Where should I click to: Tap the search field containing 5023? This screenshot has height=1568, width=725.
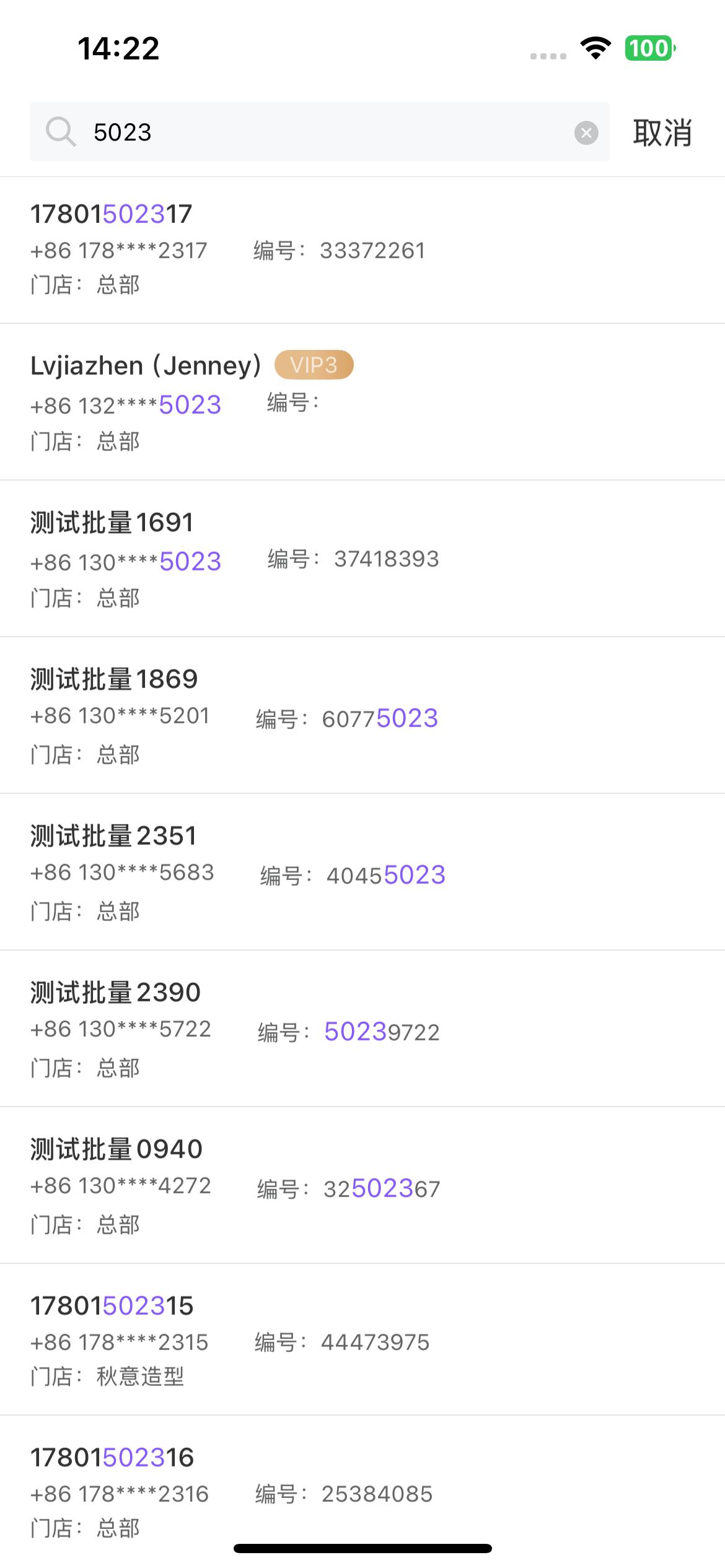322,132
